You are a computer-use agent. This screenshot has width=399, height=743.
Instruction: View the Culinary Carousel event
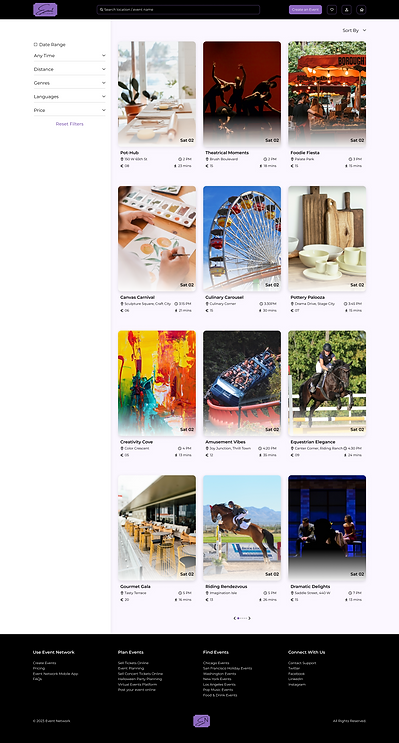(x=242, y=250)
